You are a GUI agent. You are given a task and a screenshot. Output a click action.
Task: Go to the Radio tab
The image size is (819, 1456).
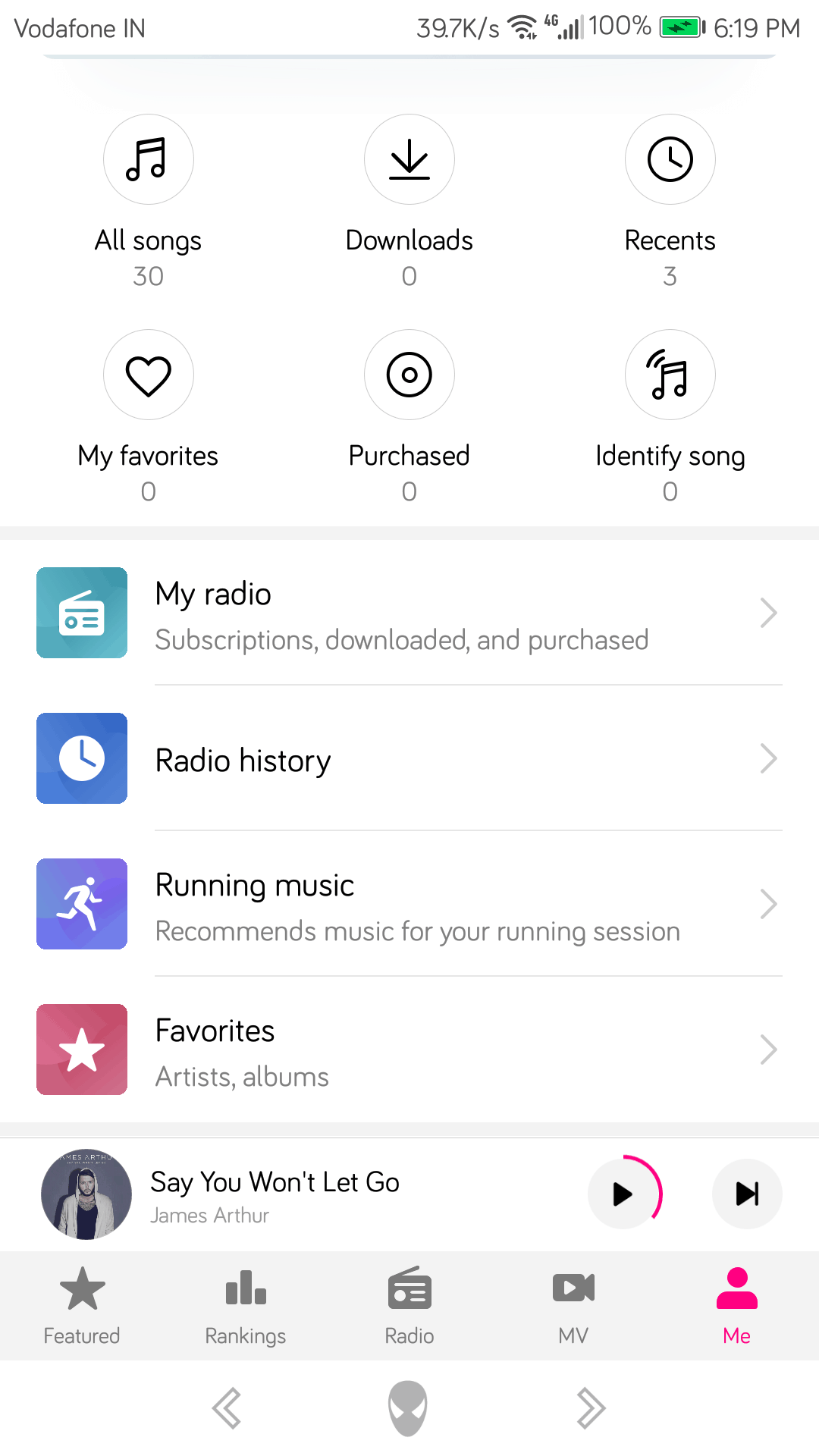pyautogui.click(x=409, y=1306)
